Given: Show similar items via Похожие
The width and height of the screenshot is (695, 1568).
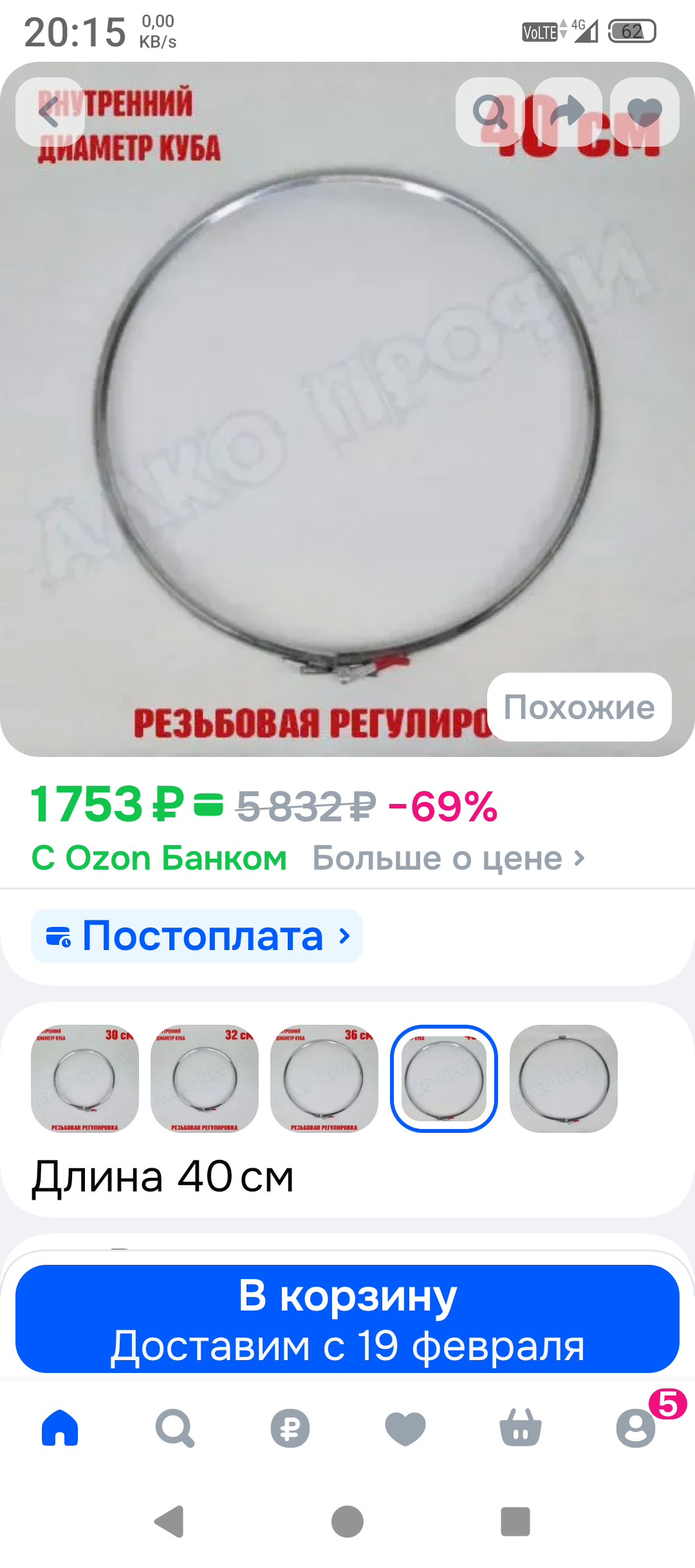Looking at the screenshot, I should click(579, 707).
